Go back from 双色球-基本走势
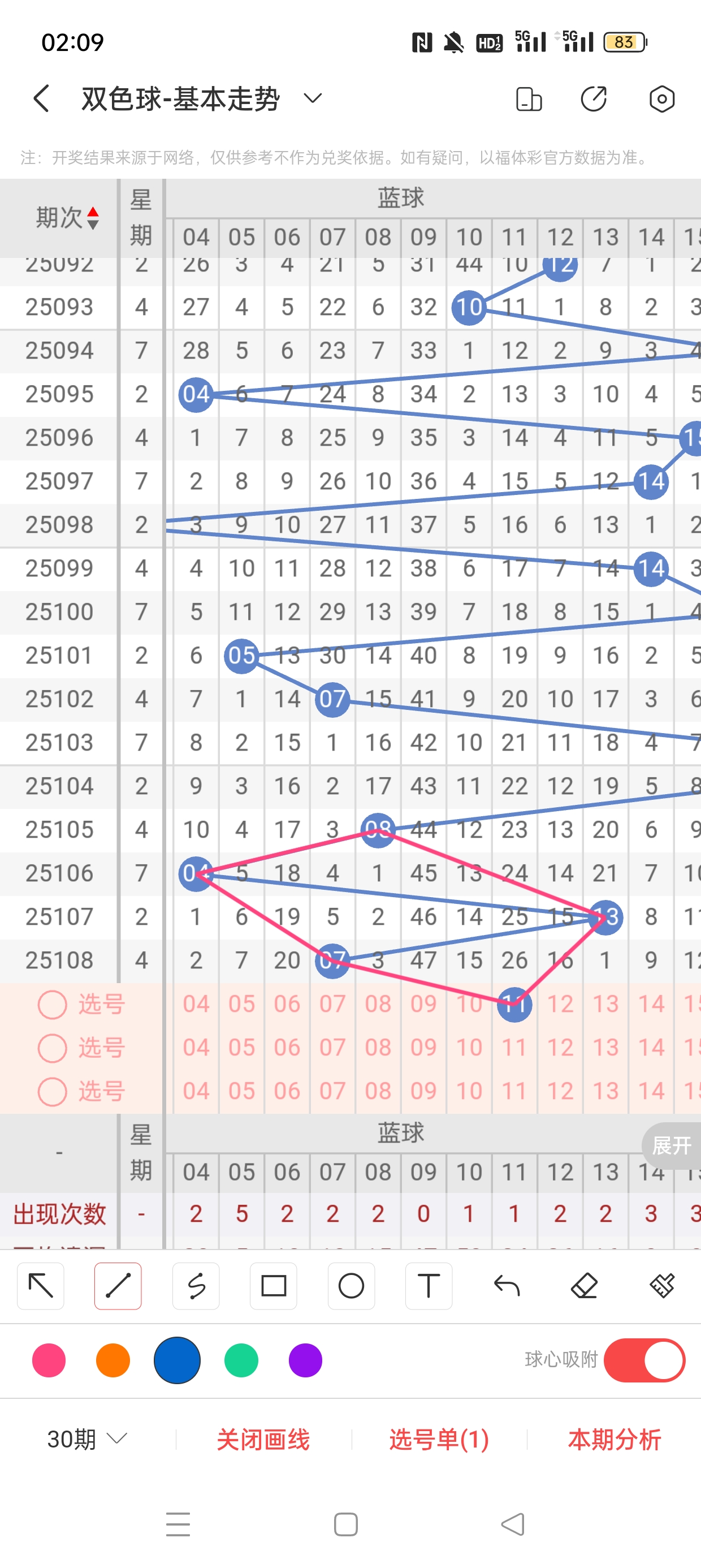The image size is (701, 1568). tap(41, 98)
